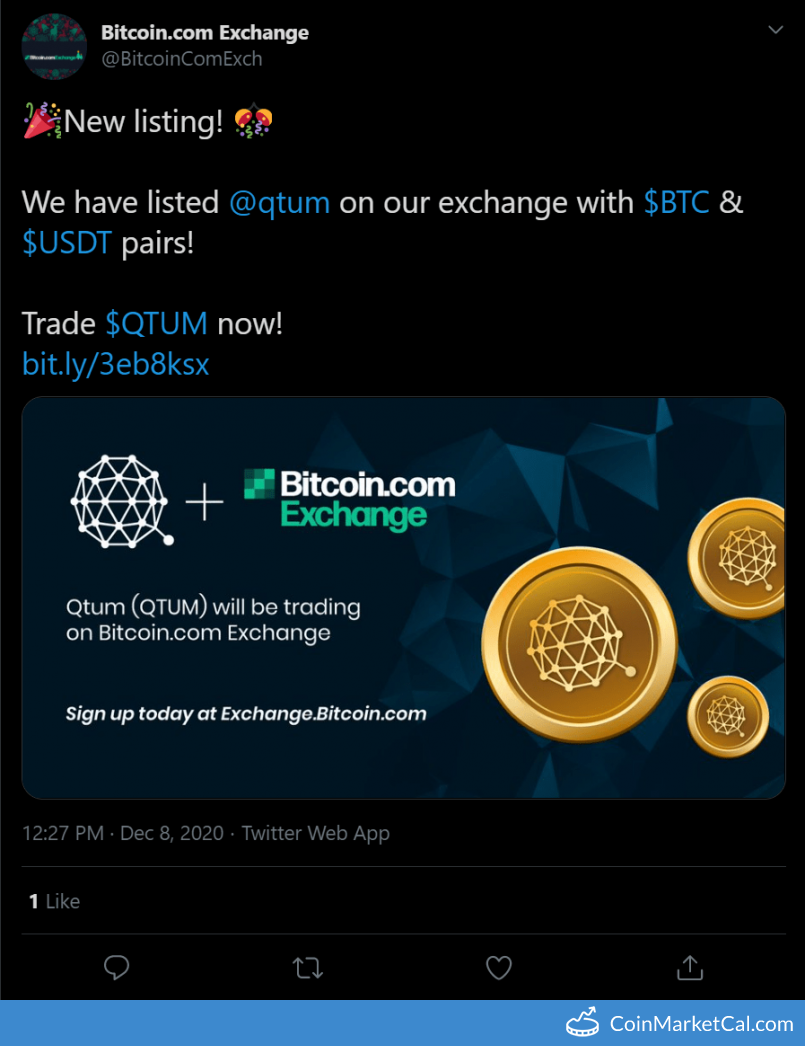View the Qtum listing image
Viewport: 805px width, 1046px height.
click(x=403, y=598)
